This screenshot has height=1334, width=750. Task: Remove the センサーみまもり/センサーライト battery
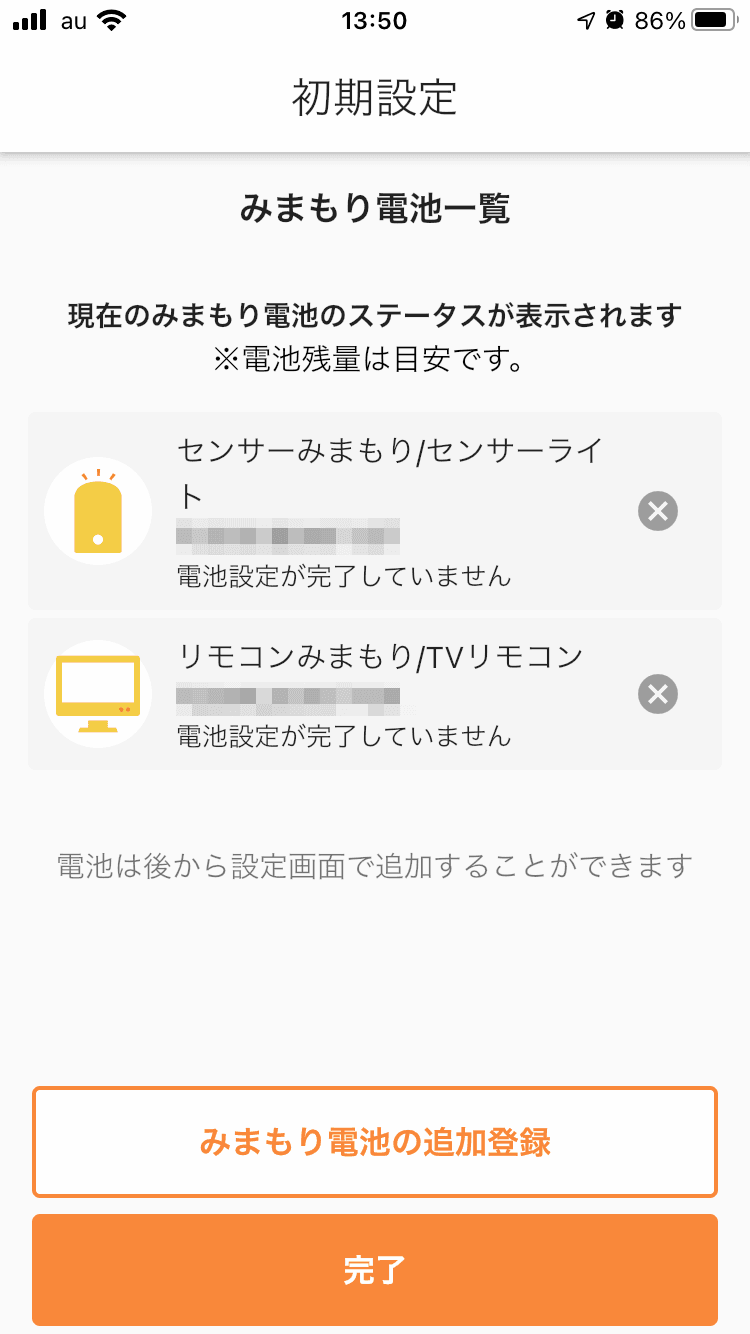(657, 512)
